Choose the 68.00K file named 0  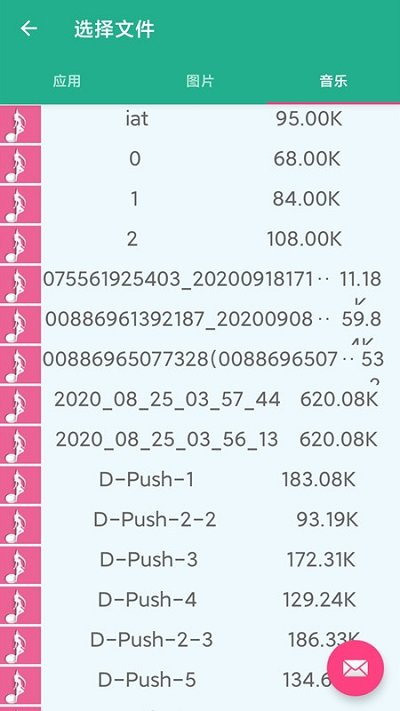pyautogui.click(x=200, y=164)
